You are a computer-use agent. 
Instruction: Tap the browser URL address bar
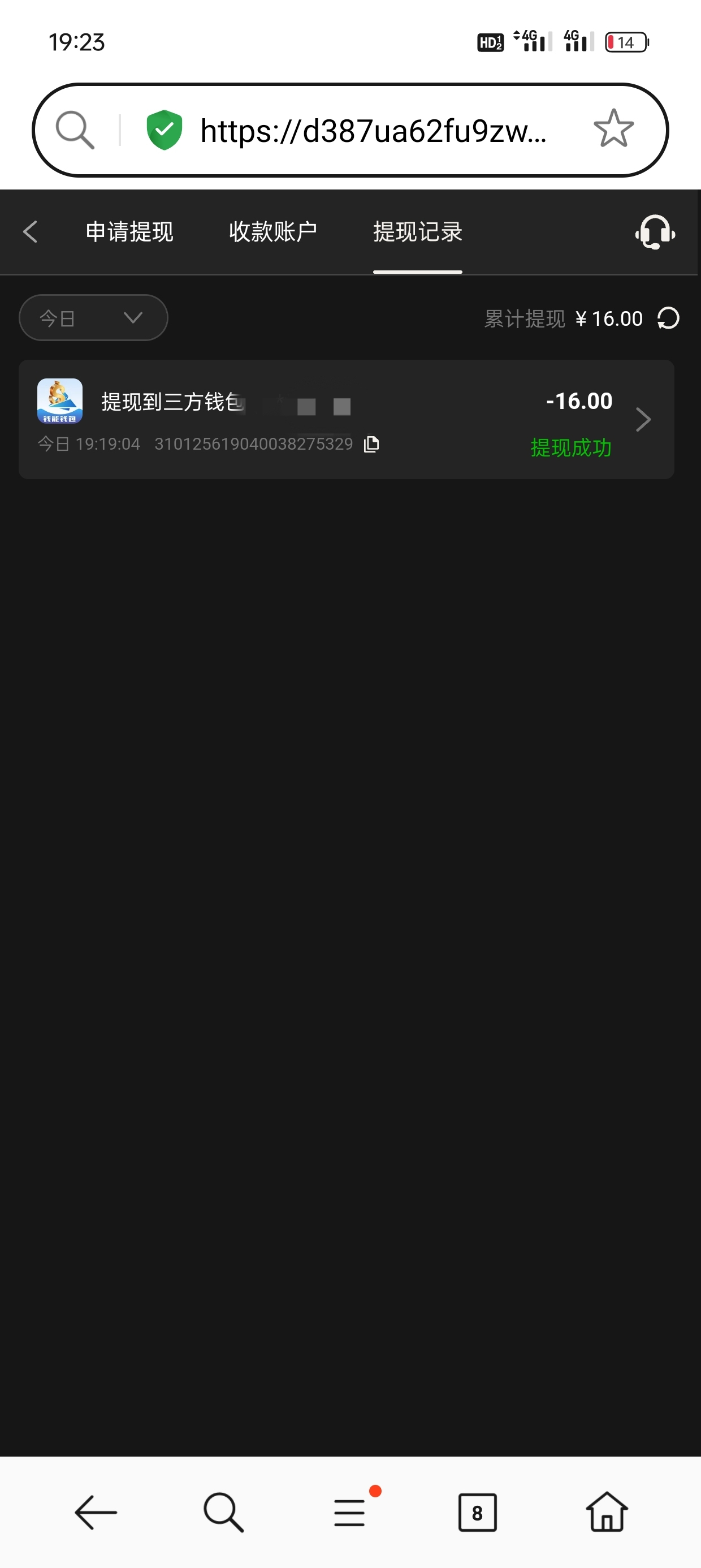(373, 130)
